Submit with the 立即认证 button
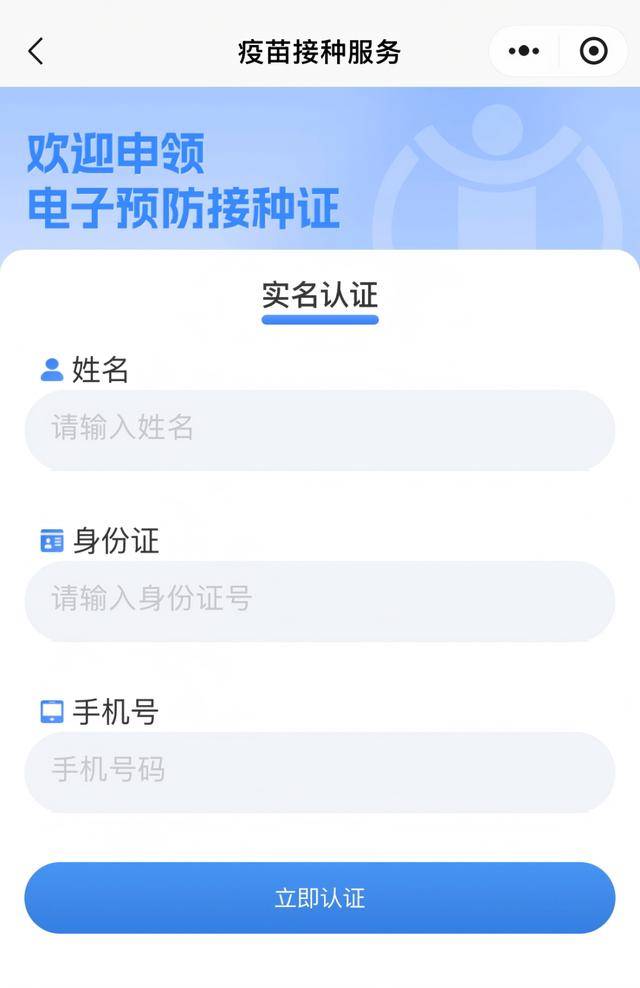 (319, 897)
